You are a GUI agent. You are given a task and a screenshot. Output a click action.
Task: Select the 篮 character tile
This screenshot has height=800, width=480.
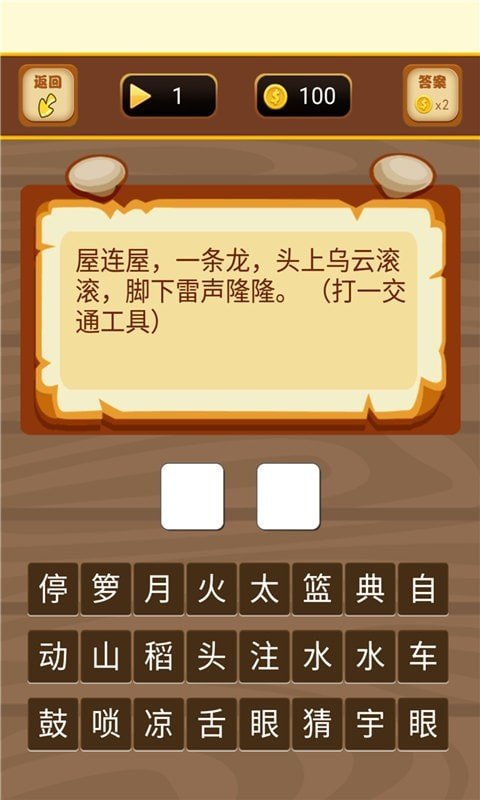tap(317, 589)
